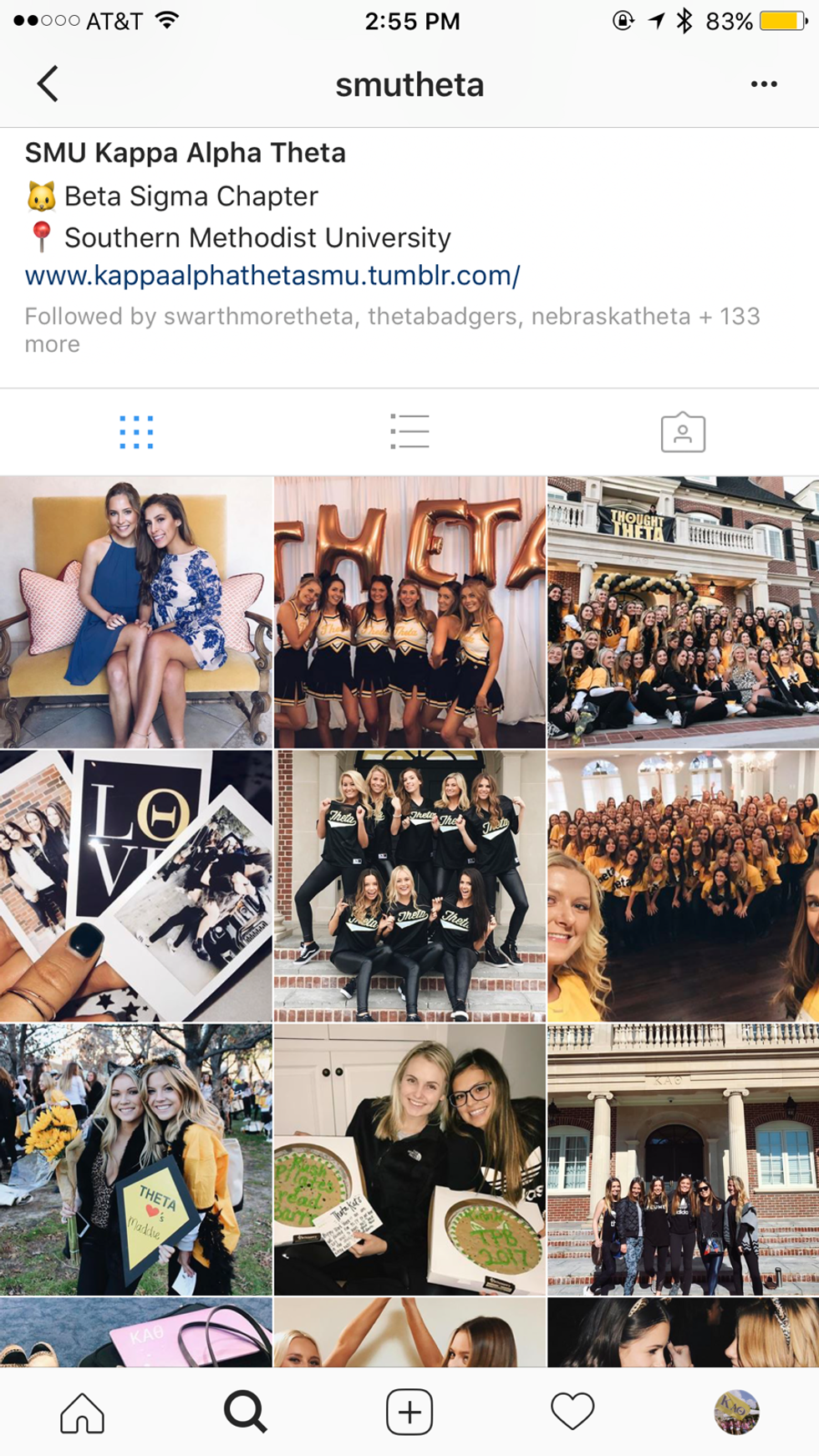The height and width of the screenshot is (1456, 819).
Task: Open the Thought Theta house banner photo
Action: (683, 612)
